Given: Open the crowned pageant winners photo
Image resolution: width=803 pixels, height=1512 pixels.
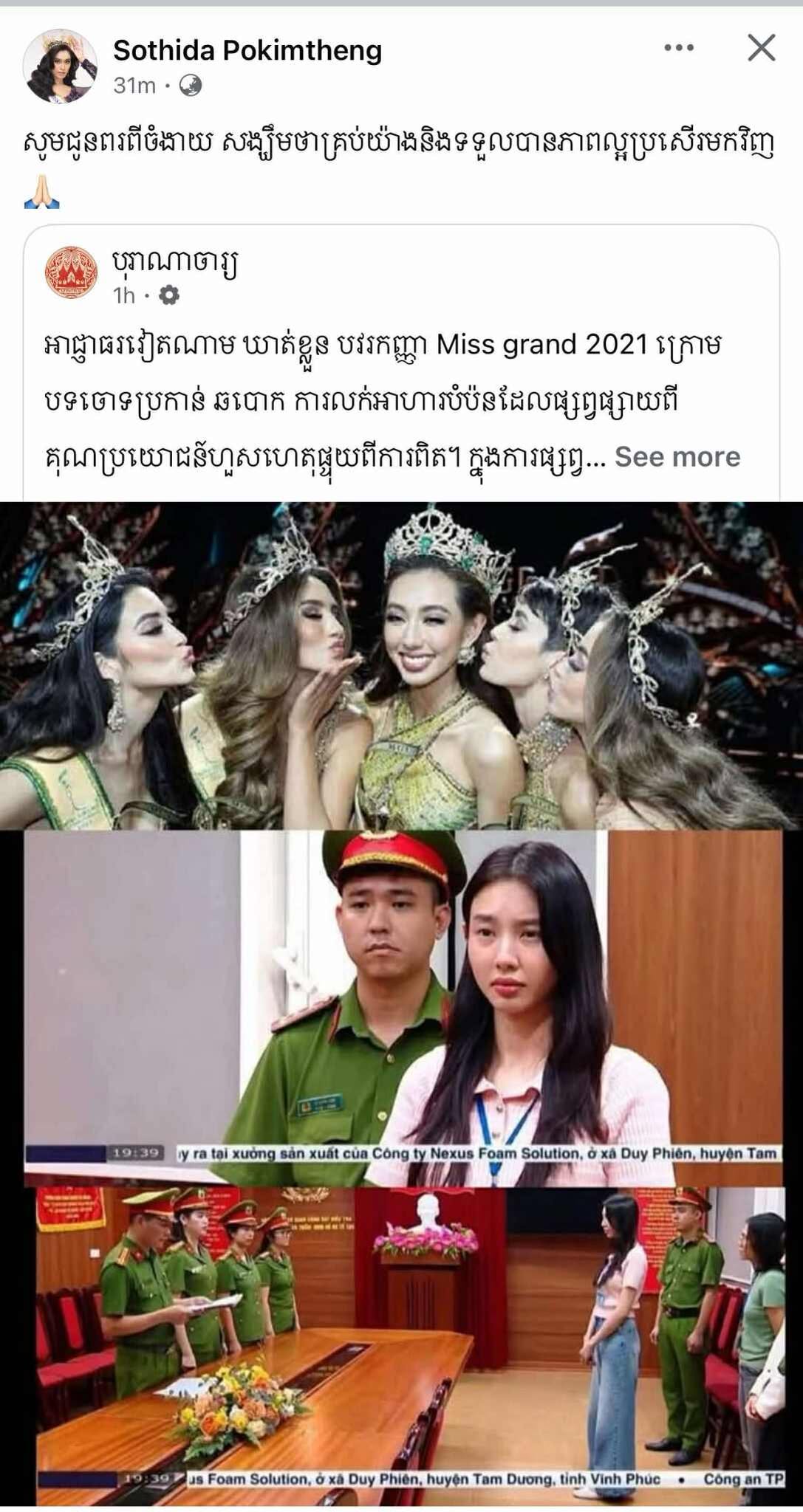Looking at the screenshot, I should pos(401,664).
